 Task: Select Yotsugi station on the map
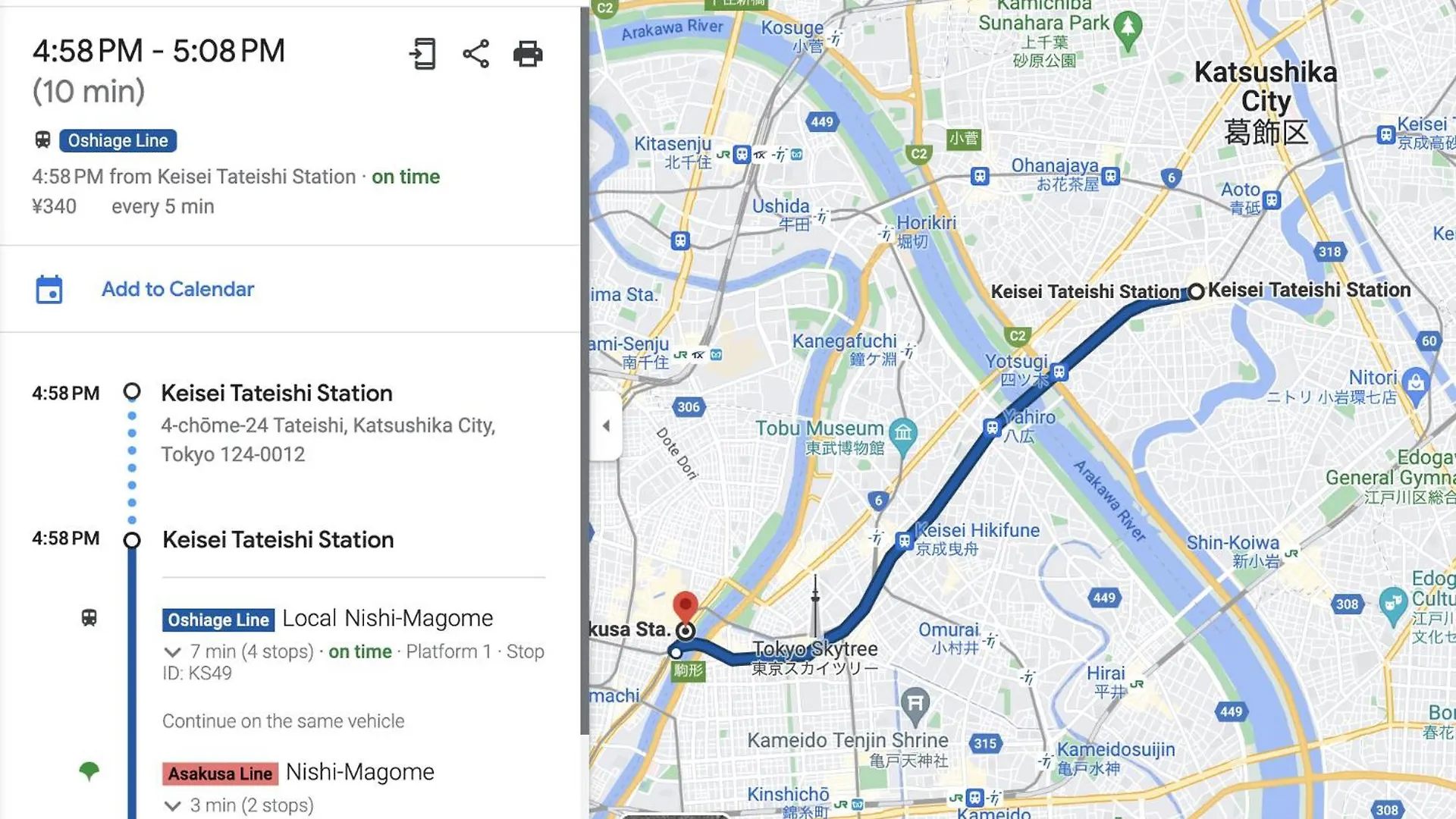click(x=1059, y=372)
